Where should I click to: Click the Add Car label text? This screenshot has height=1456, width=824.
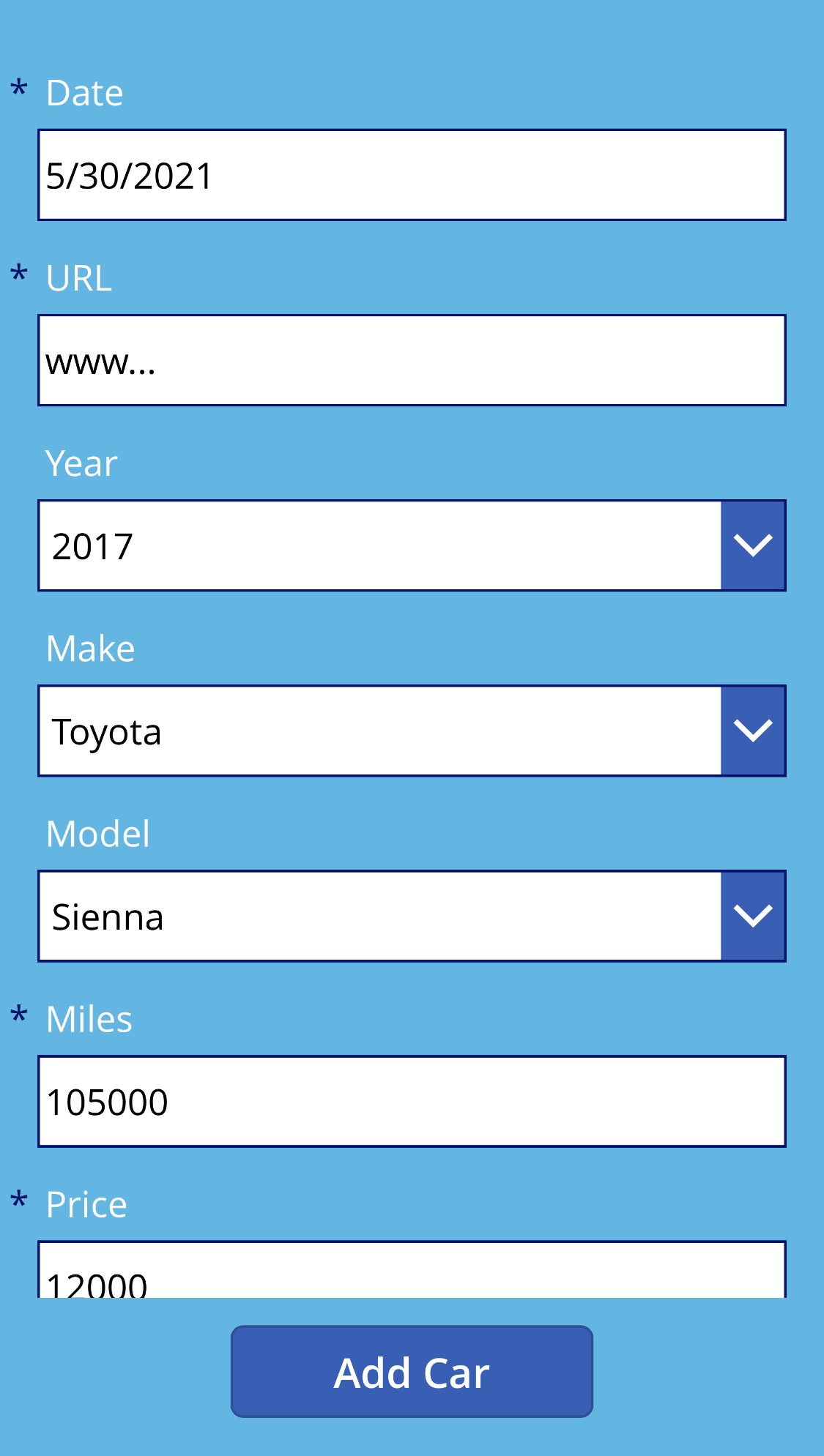412,1372
